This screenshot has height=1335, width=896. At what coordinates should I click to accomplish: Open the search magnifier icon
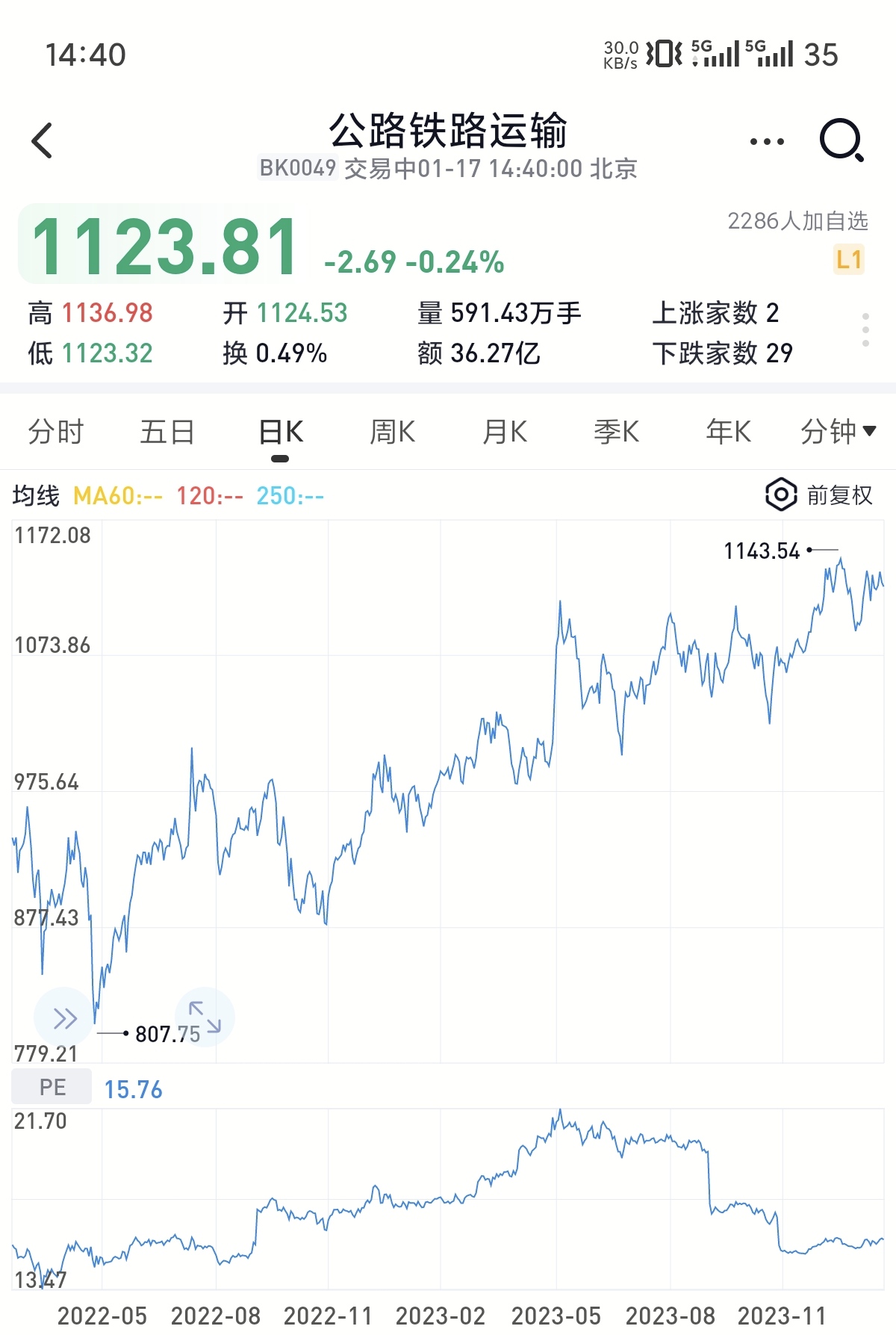pyautogui.click(x=841, y=140)
